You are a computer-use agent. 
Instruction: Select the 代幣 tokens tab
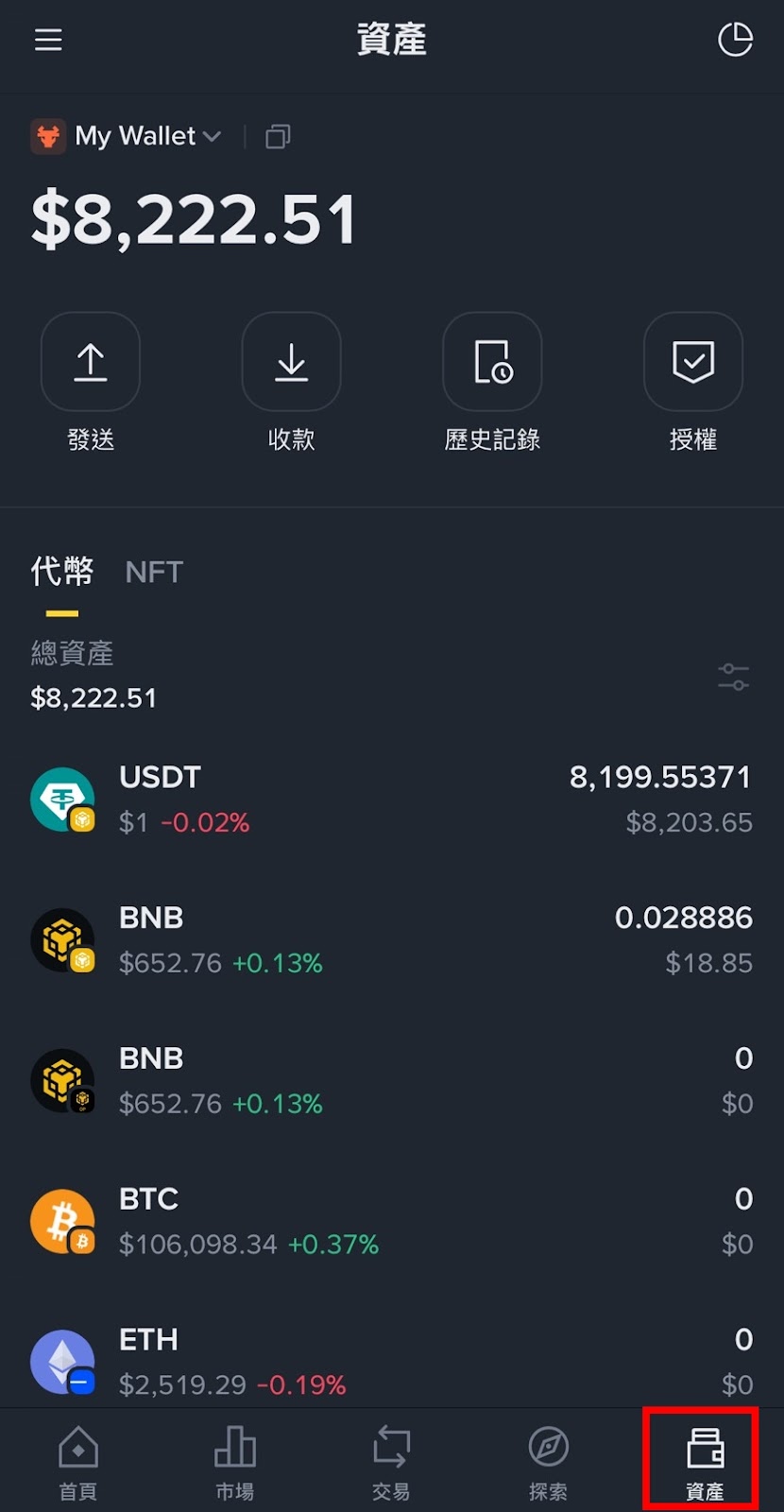pos(62,572)
